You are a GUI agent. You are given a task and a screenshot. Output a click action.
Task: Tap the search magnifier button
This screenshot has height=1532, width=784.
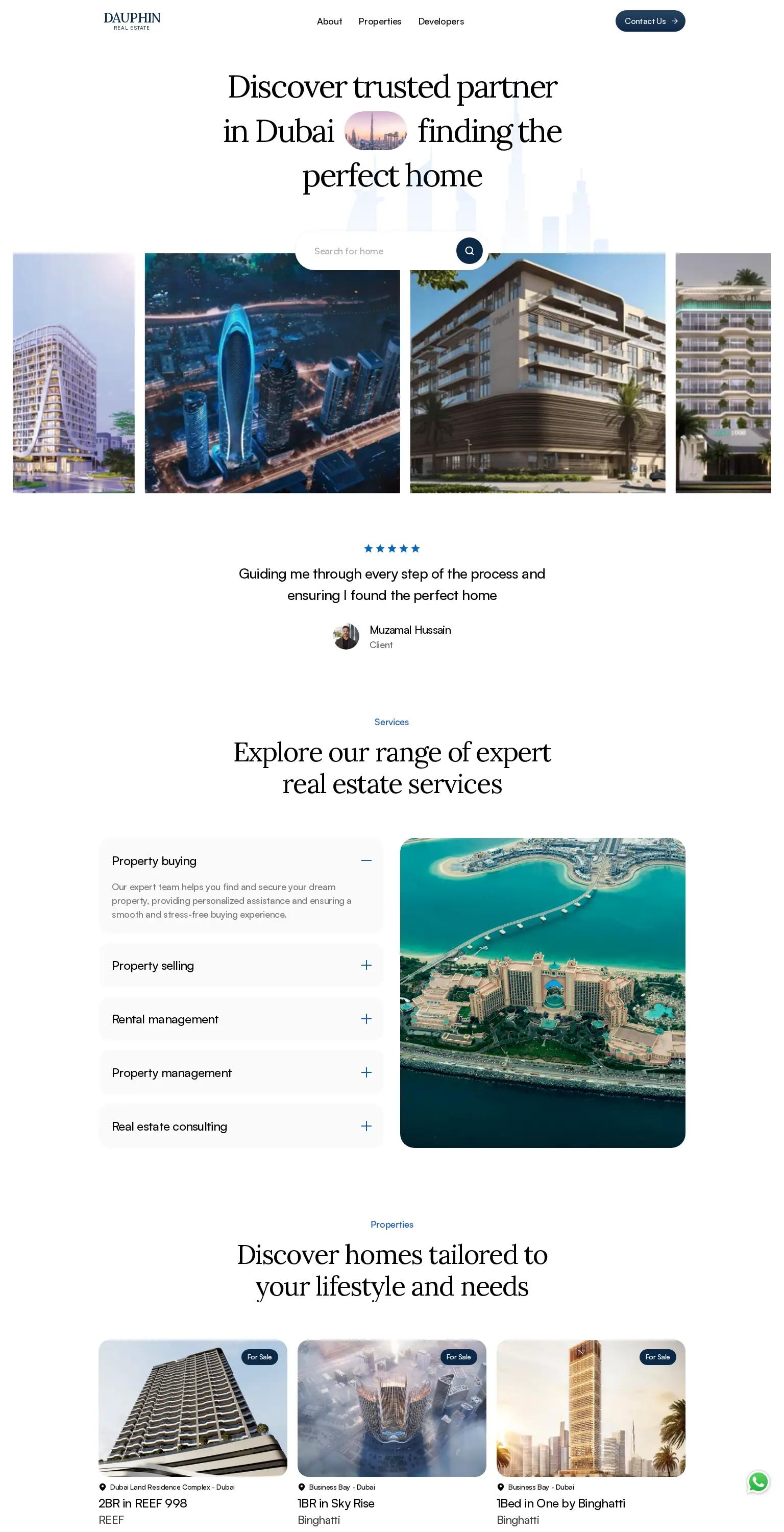click(x=469, y=250)
